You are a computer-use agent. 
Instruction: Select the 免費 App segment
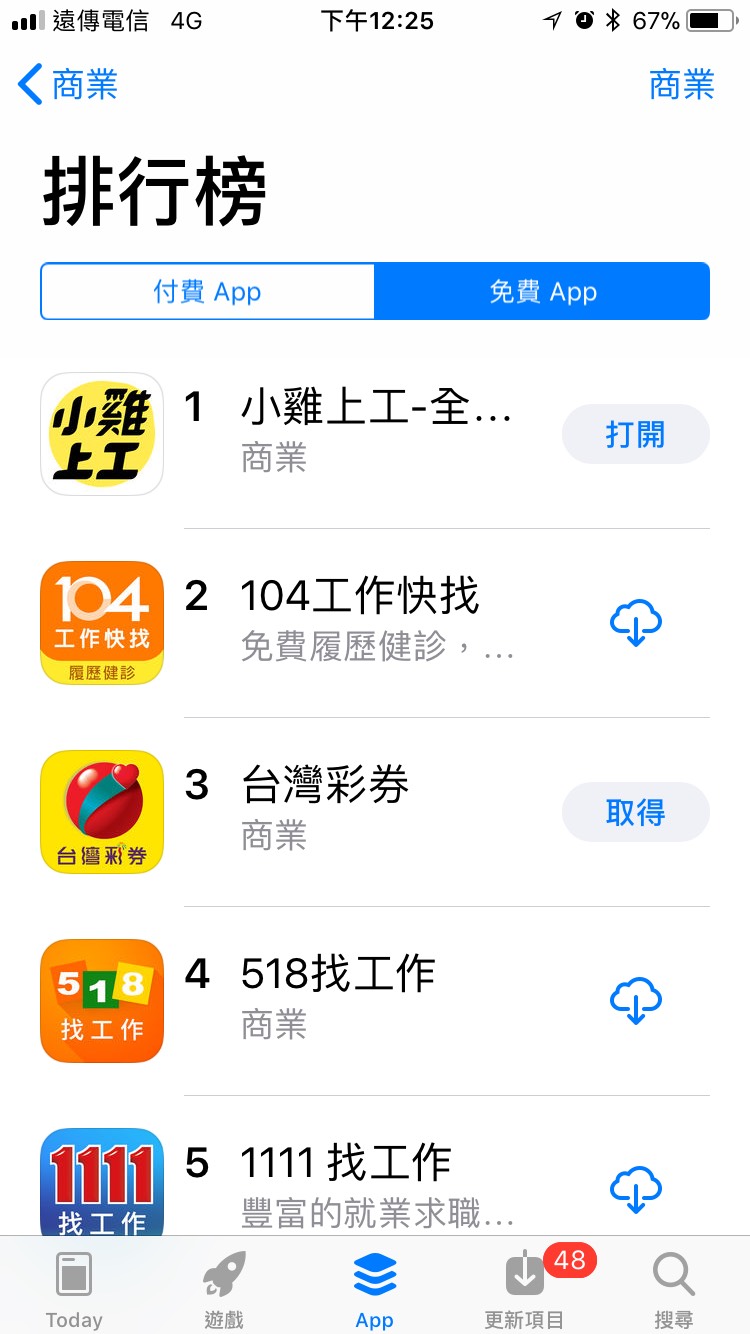pos(542,292)
